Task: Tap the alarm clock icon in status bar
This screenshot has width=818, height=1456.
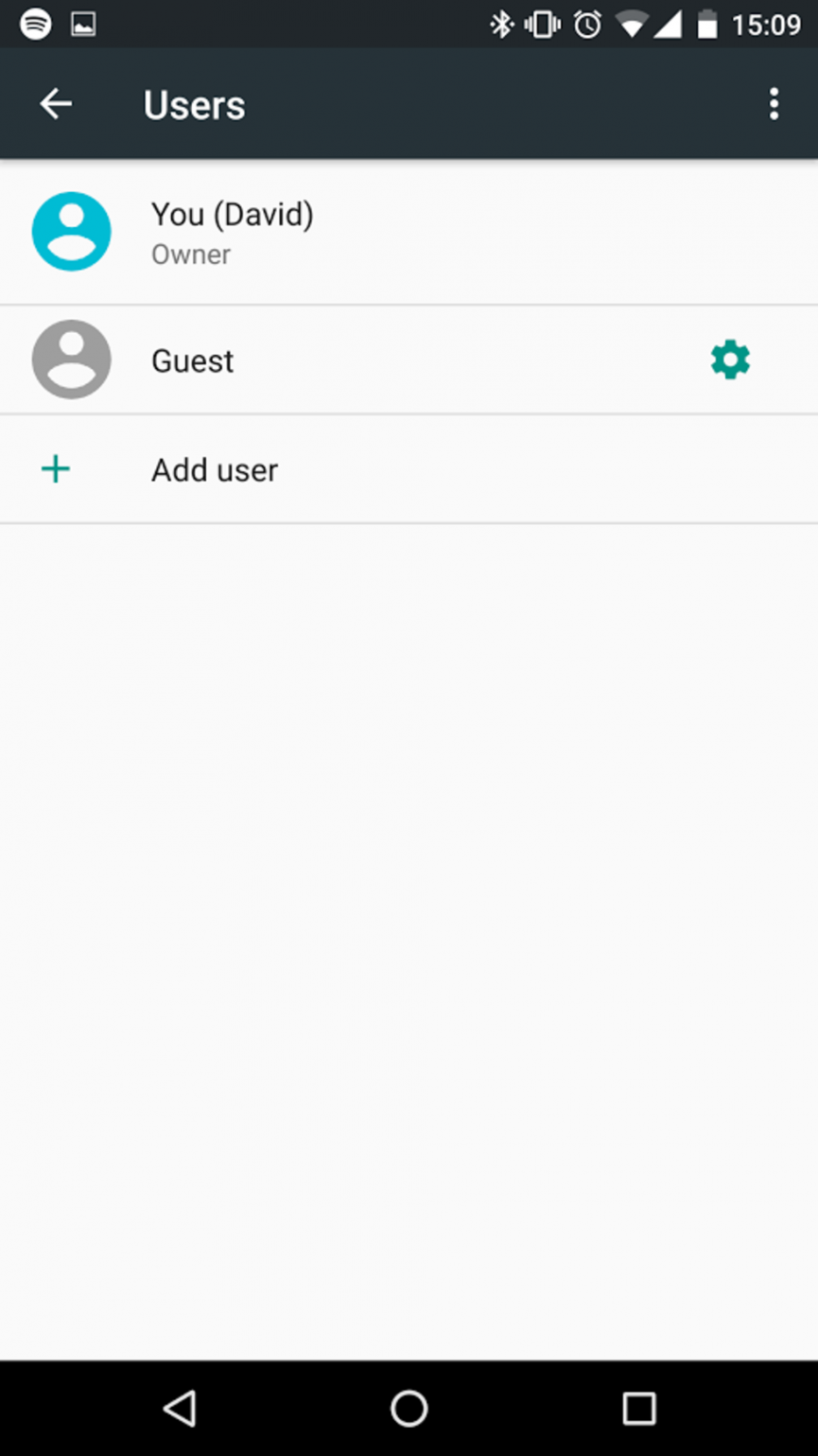Action: coord(586,24)
